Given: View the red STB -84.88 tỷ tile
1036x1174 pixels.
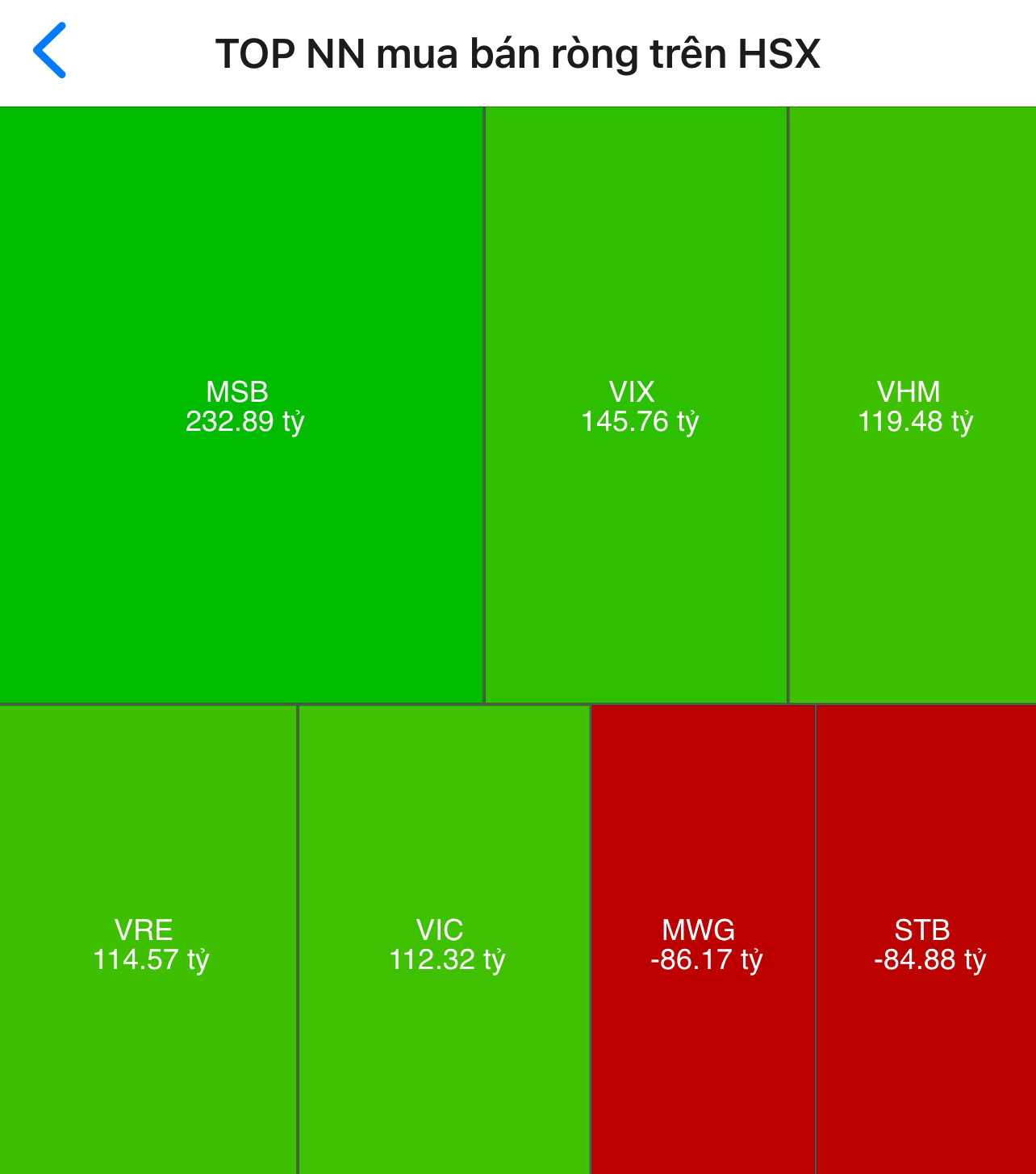Looking at the screenshot, I should coord(926,942).
